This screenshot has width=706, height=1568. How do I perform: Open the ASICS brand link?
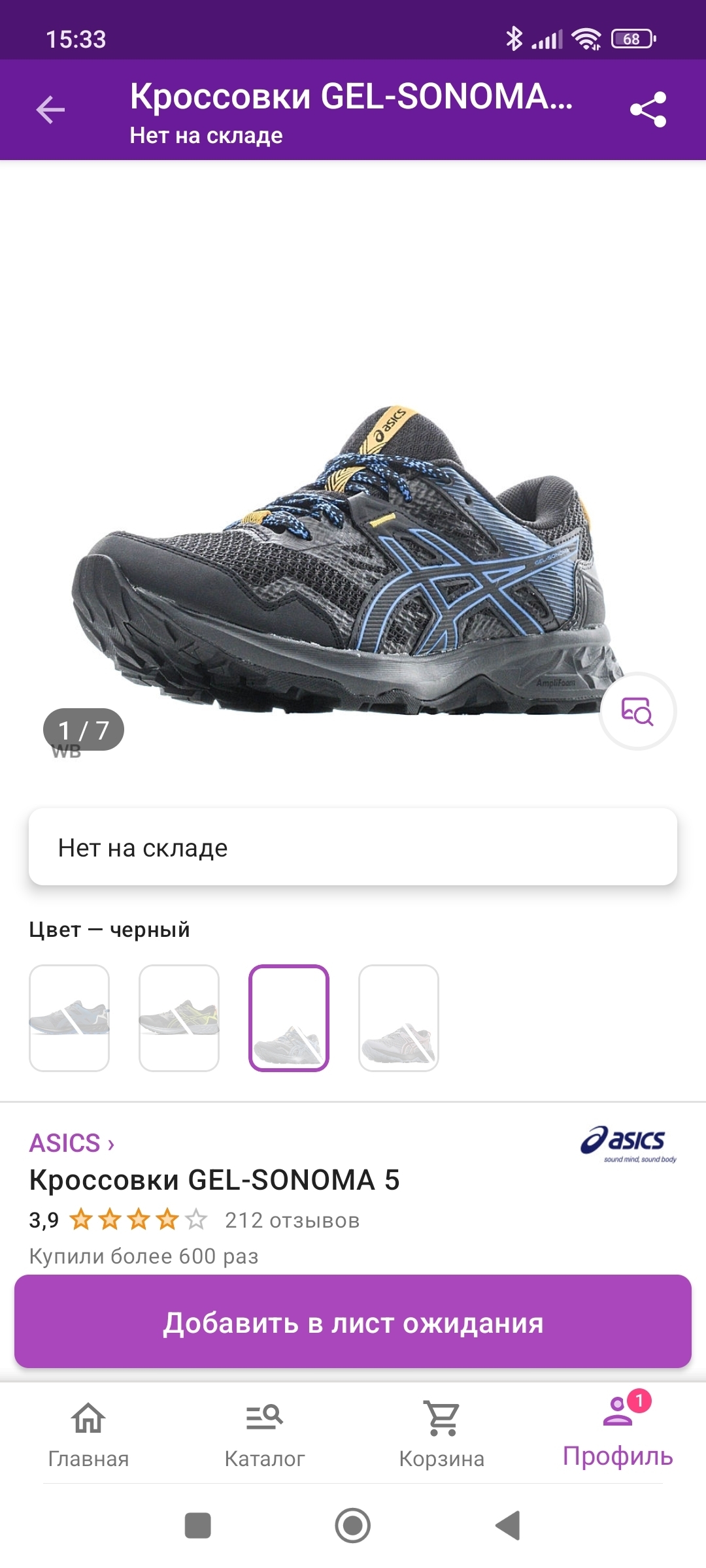[x=72, y=1143]
